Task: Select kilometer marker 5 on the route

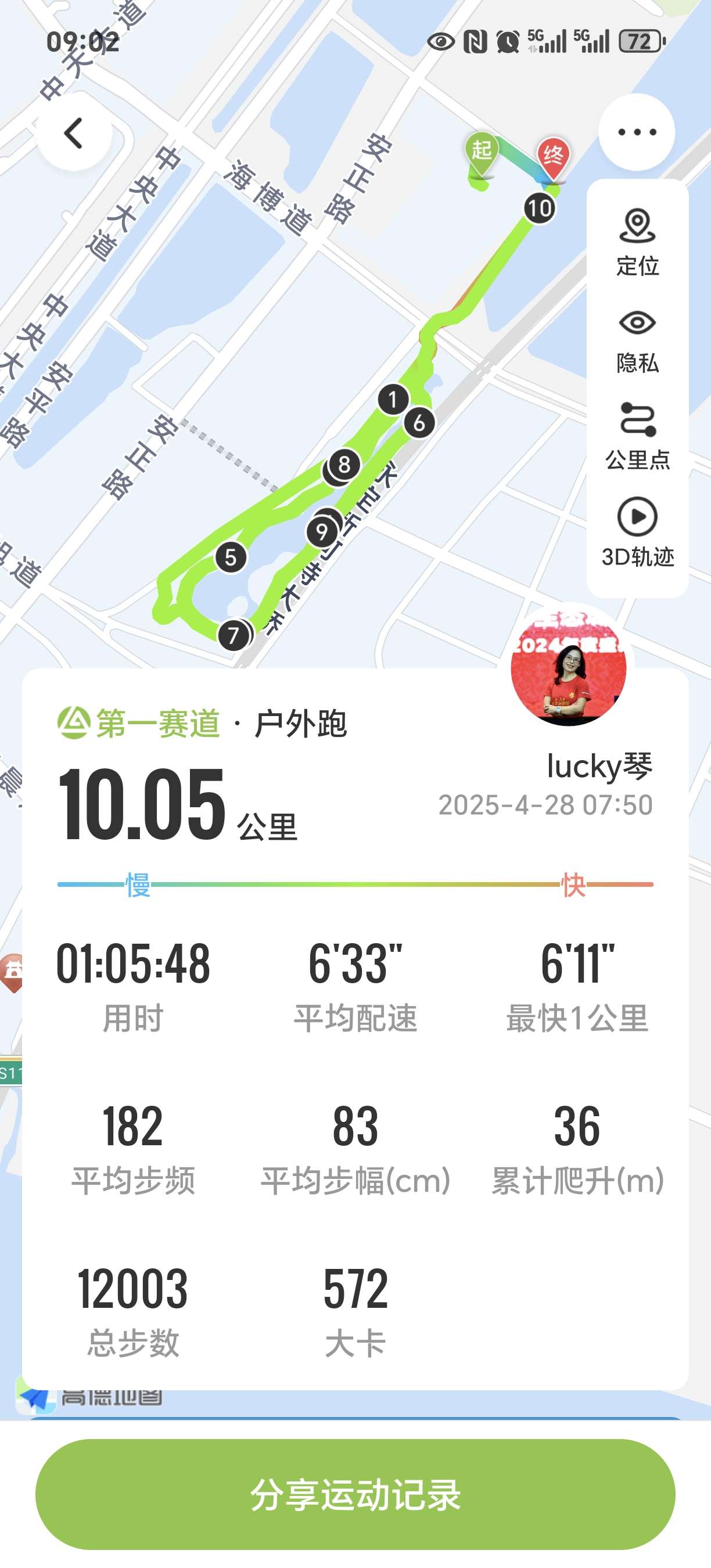Action: [231, 557]
